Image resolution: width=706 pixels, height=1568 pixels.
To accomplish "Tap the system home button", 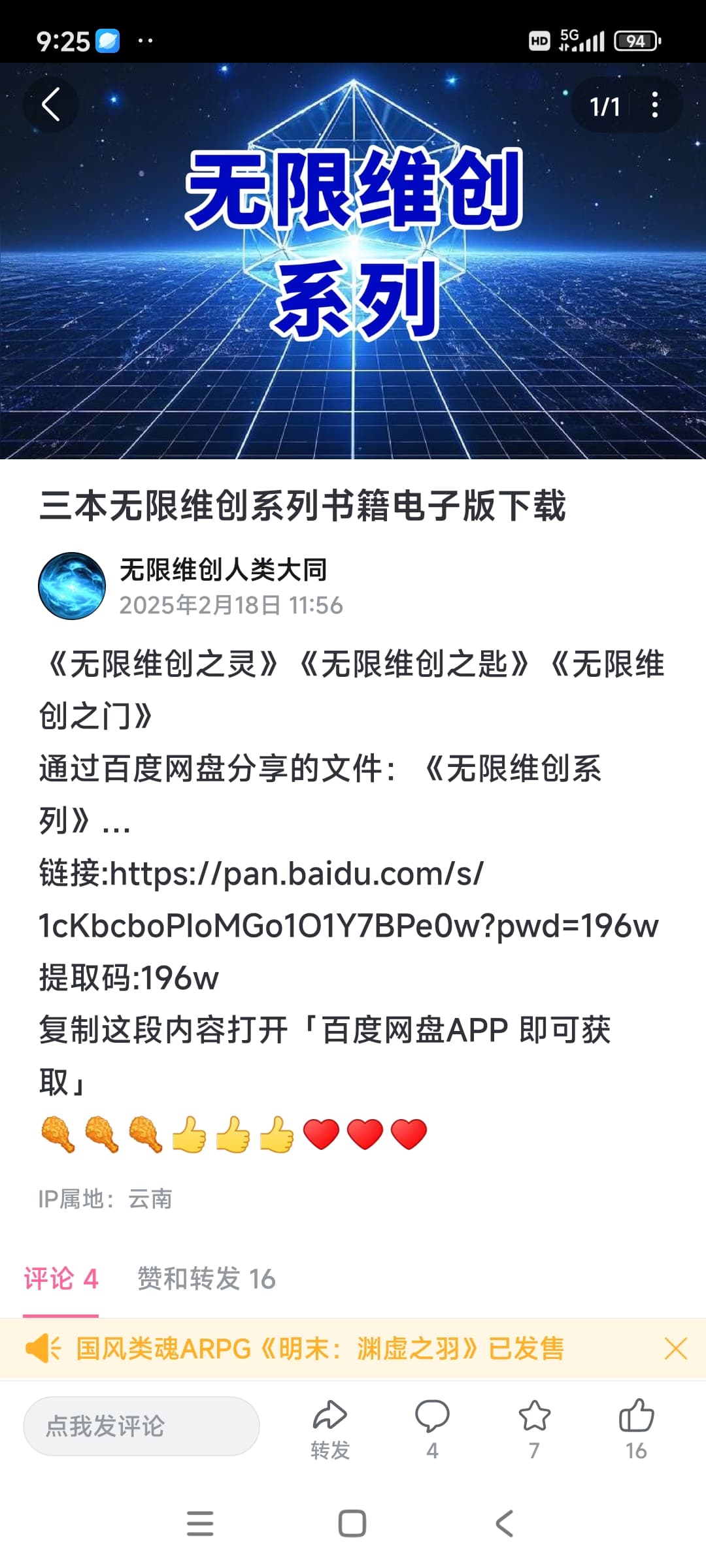I will click(x=352, y=1524).
